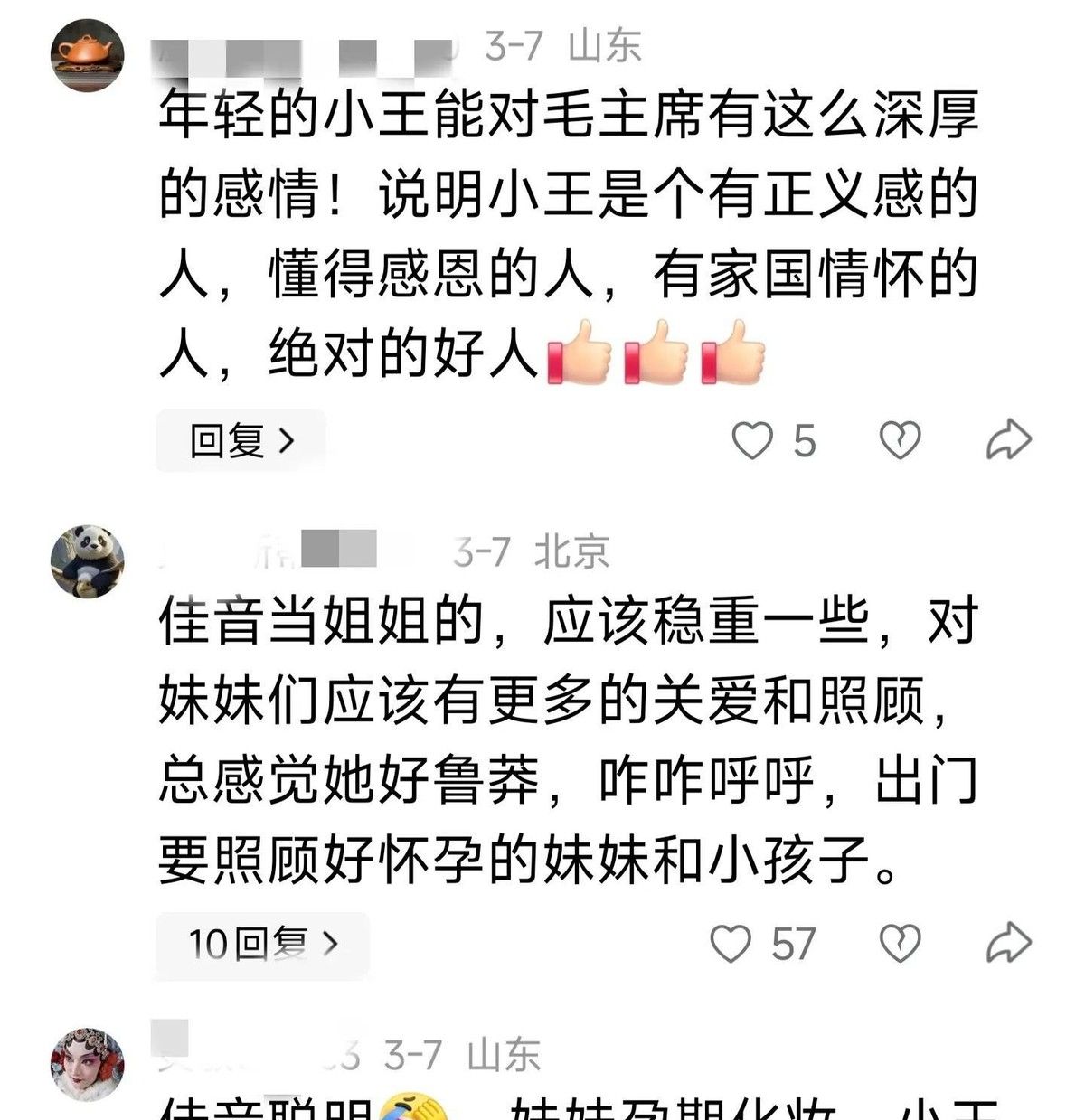Image resolution: width=1085 pixels, height=1120 pixels.
Task: Dislike the comment praising 小王
Action: (x=901, y=441)
